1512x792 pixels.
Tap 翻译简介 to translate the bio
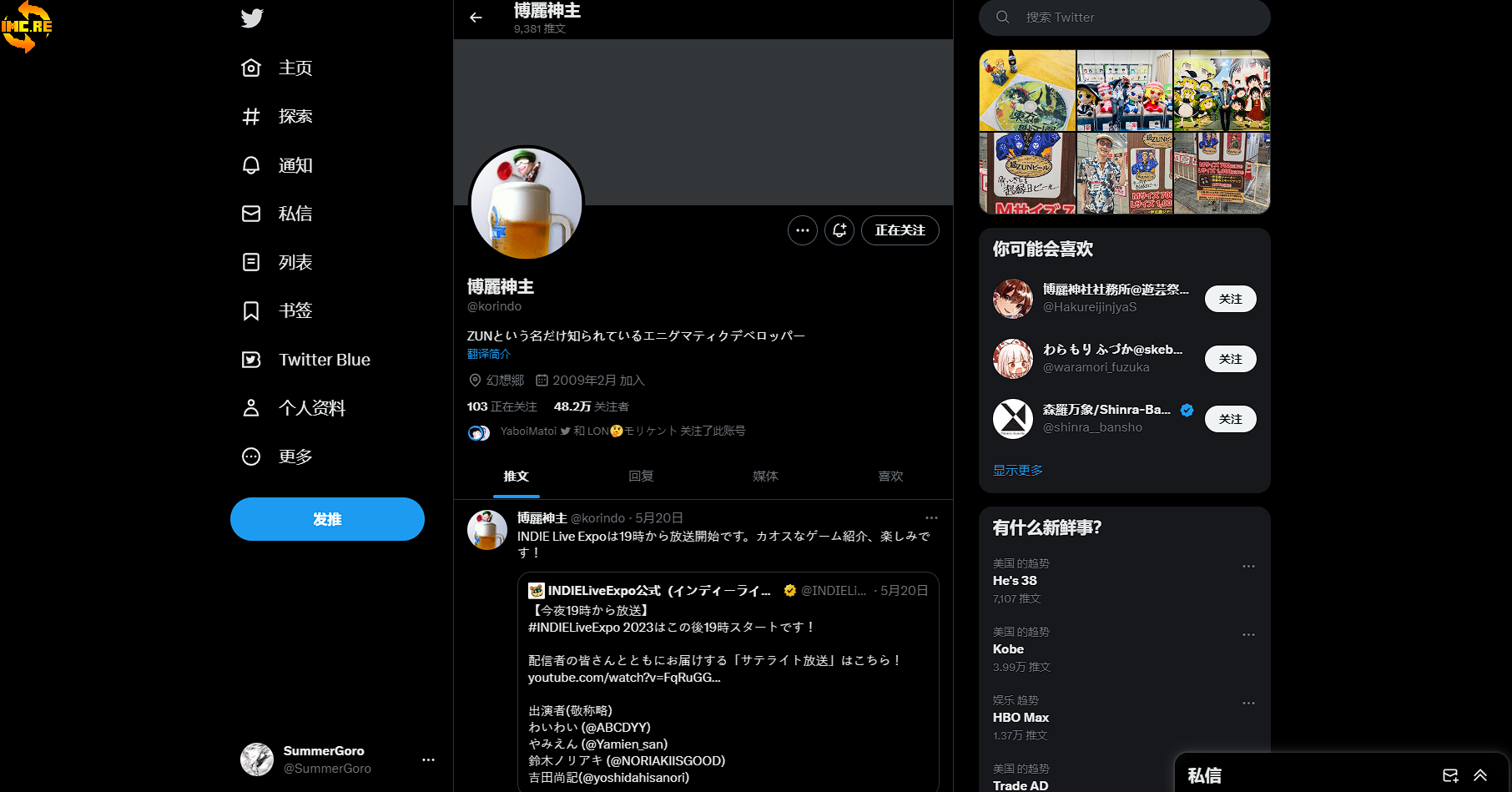[489, 354]
